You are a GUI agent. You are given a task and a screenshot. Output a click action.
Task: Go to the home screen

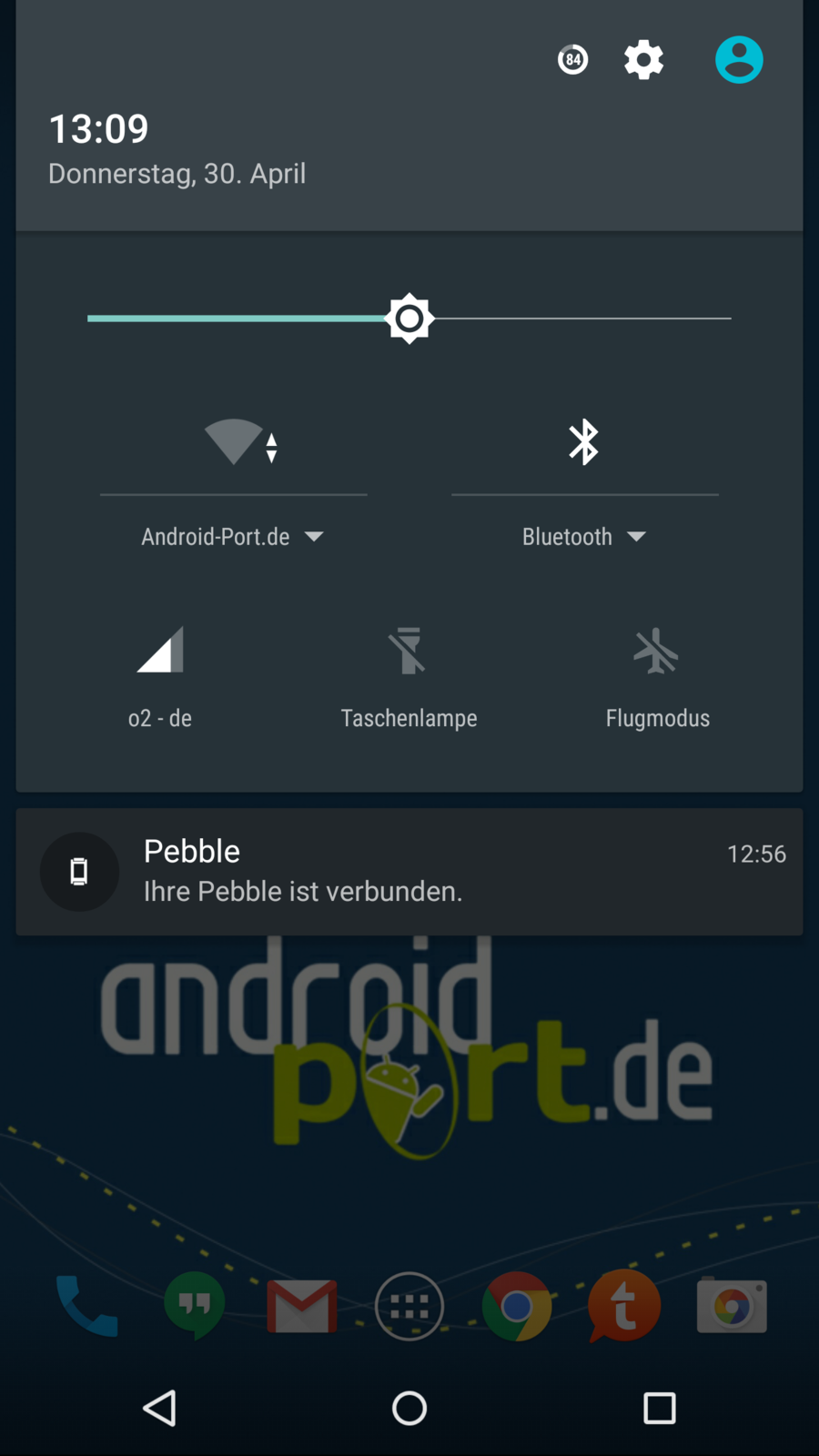[409, 1408]
